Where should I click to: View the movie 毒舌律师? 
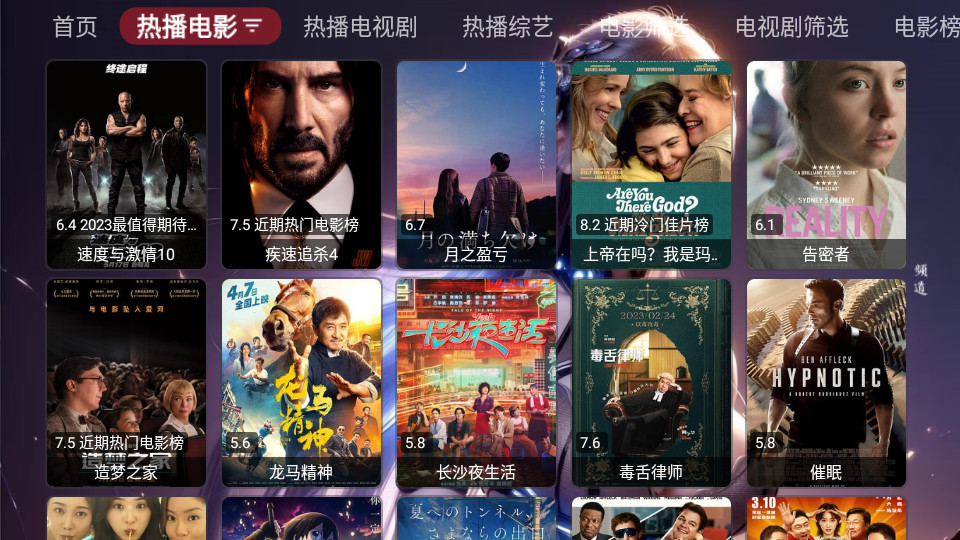[x=651, y=383]
